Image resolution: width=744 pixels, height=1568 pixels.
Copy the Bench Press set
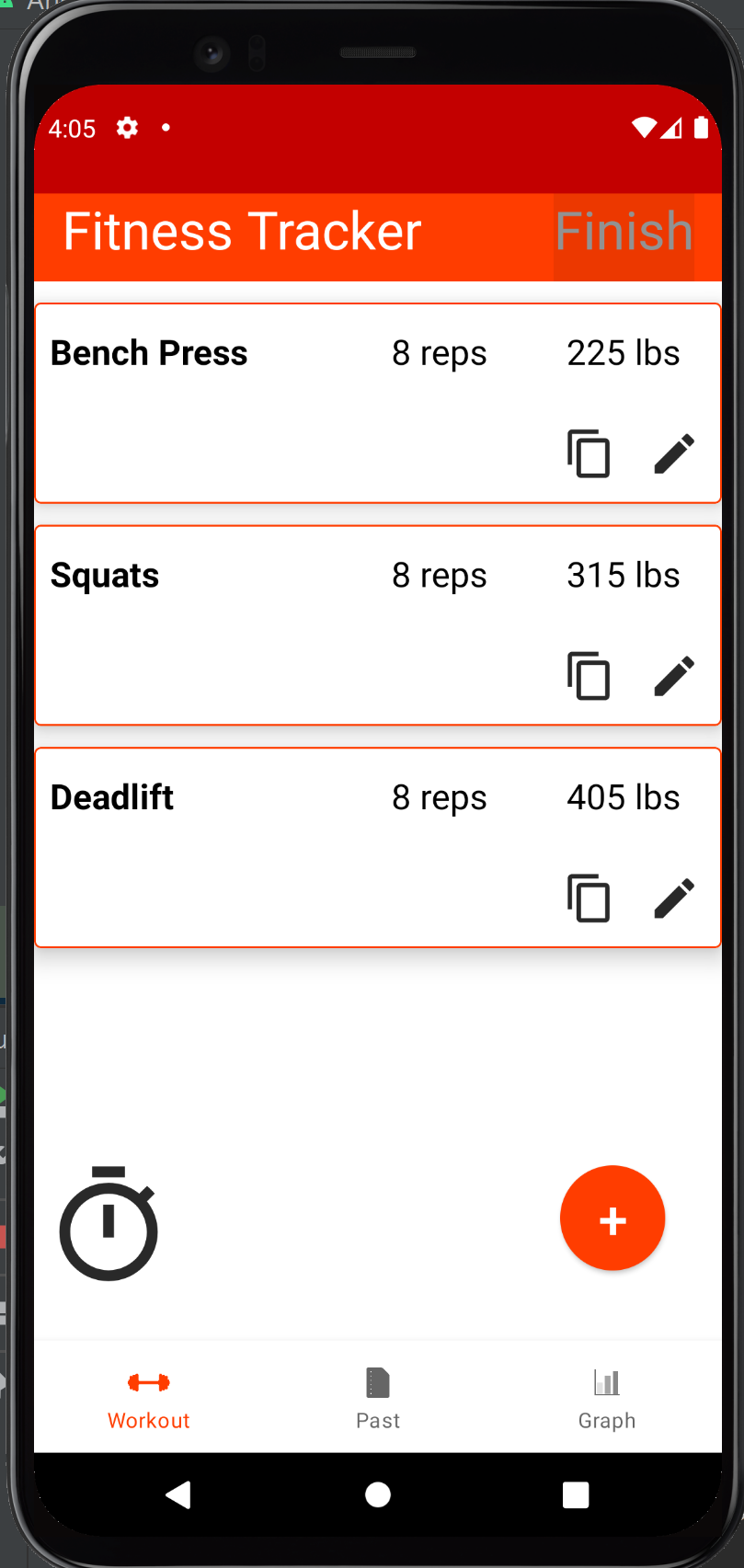tap(589, 454)
